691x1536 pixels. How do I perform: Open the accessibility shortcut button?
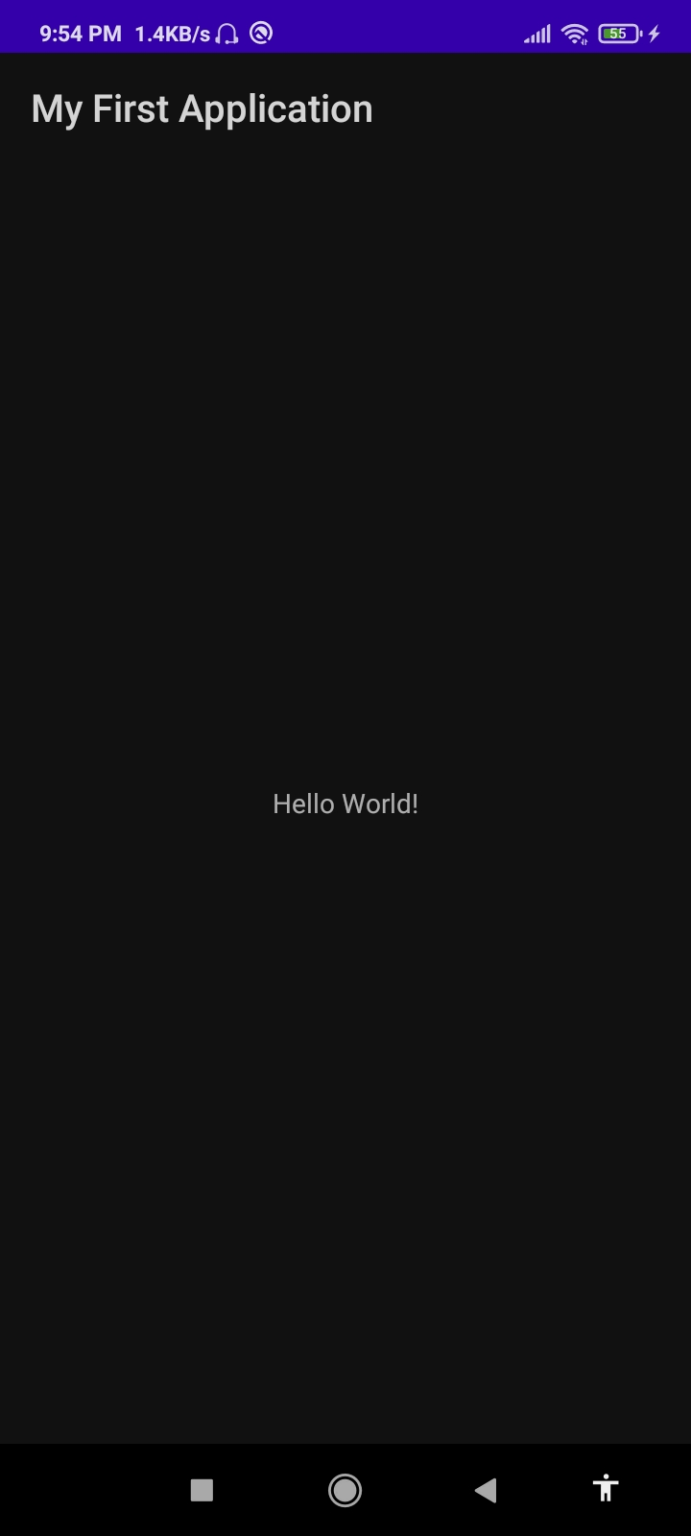tap(605, 1489)
